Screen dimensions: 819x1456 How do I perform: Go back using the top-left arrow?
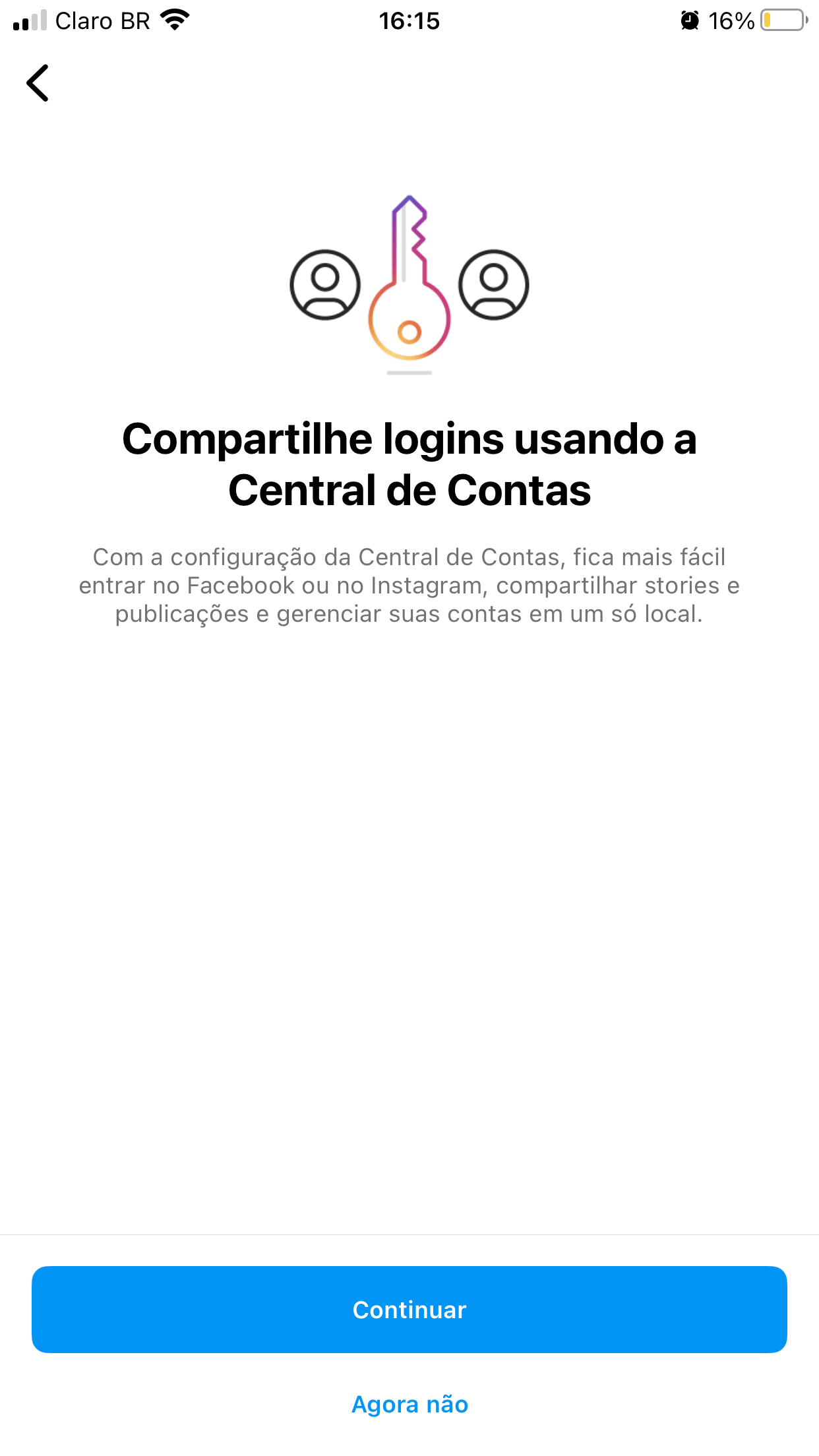[x=38, y=83]
